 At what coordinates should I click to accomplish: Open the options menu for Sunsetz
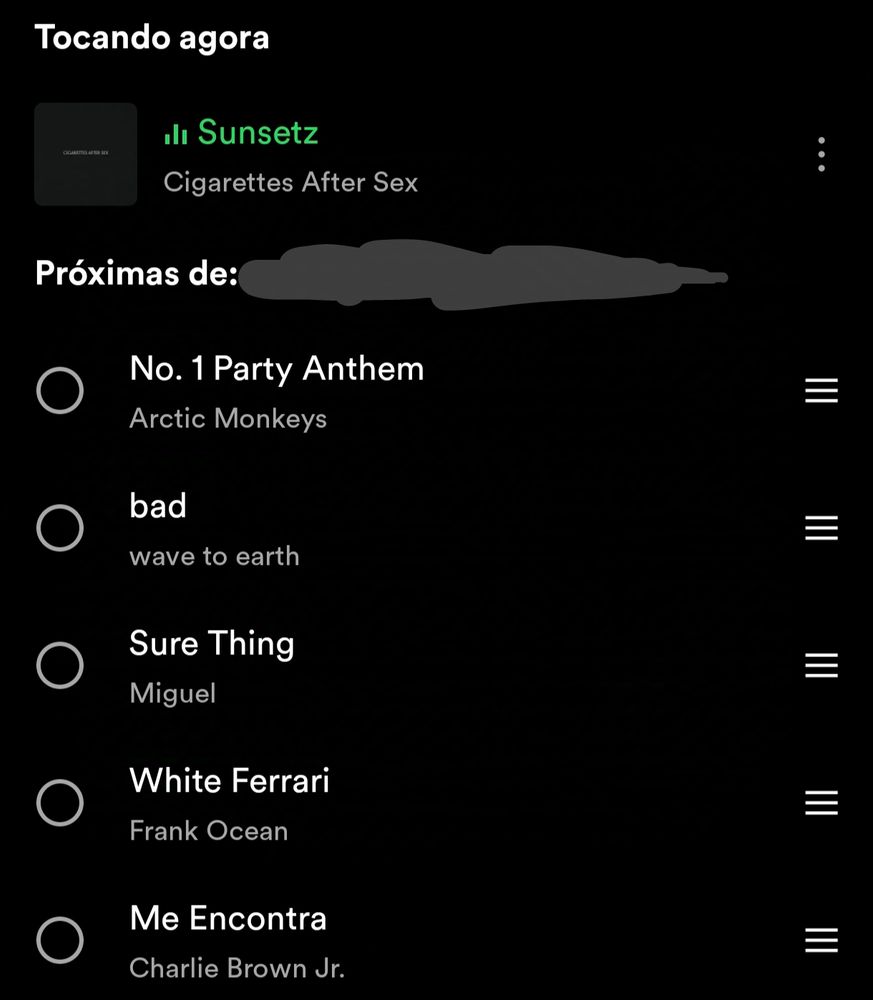point(821,155)
